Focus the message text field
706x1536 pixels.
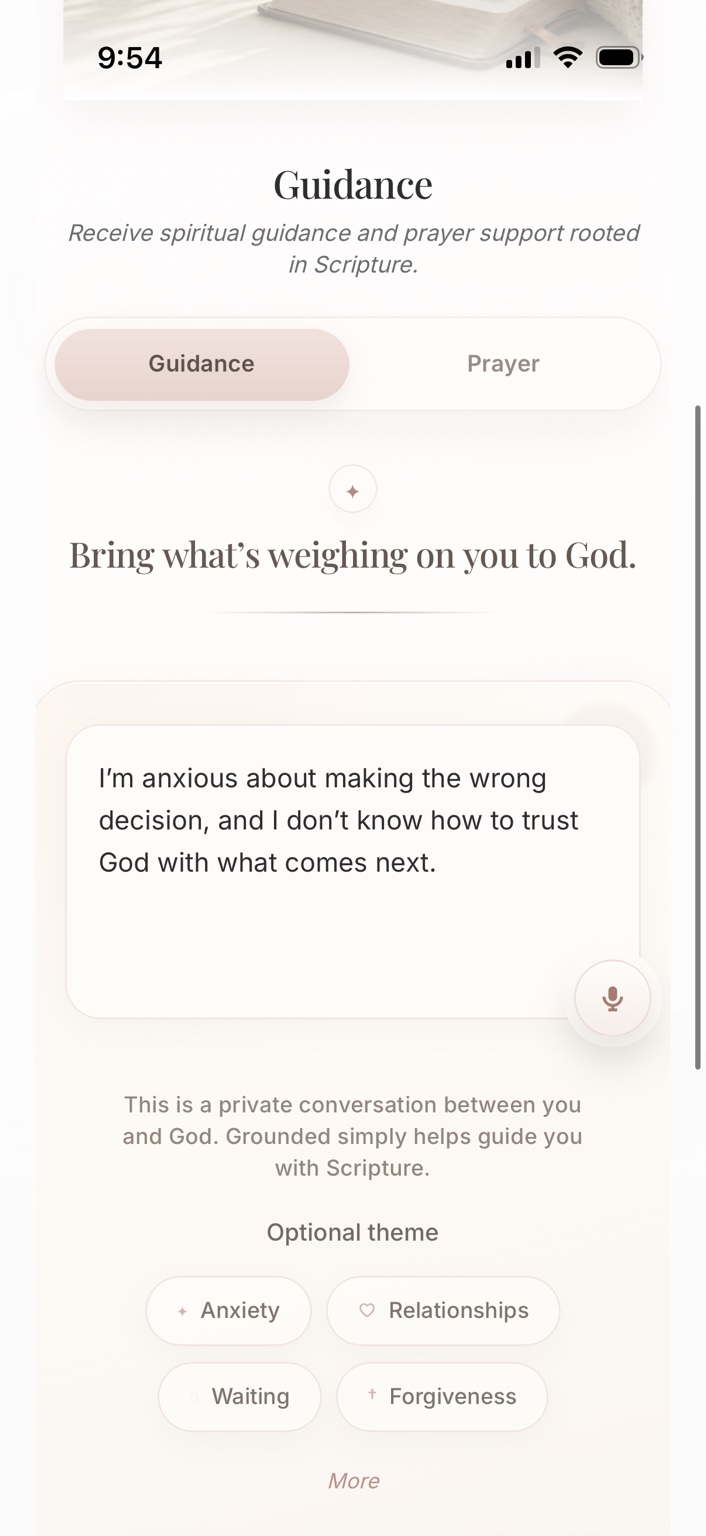pyautogui.click(x=352, y=871)
